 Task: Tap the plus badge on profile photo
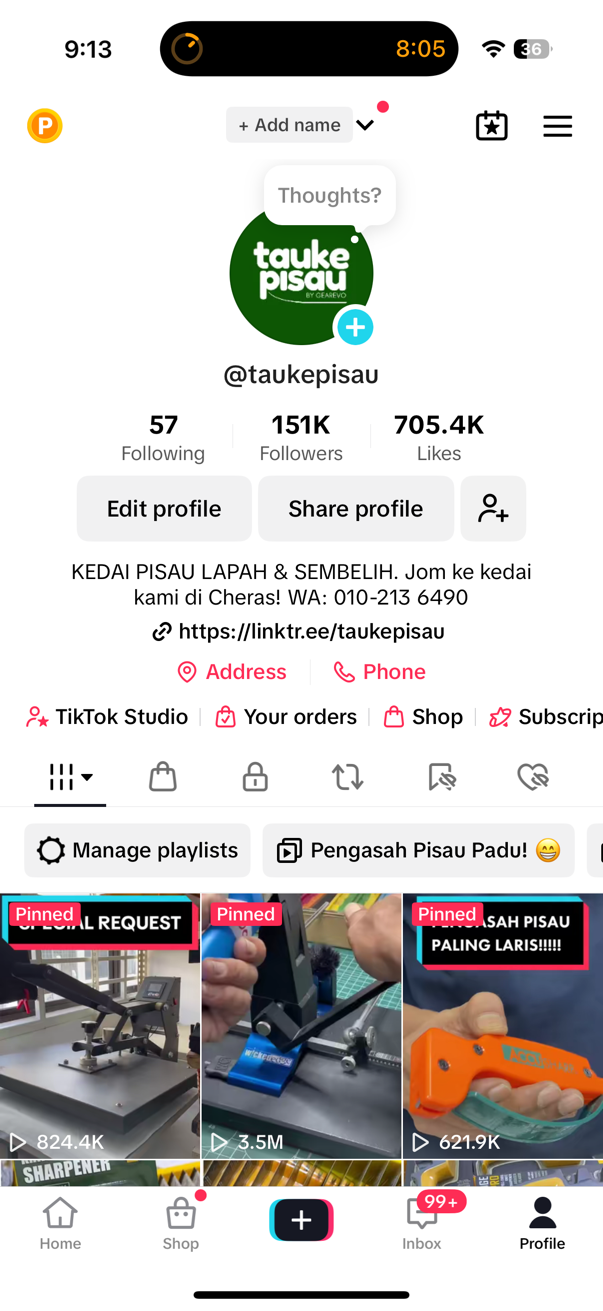tap(354, 327)
